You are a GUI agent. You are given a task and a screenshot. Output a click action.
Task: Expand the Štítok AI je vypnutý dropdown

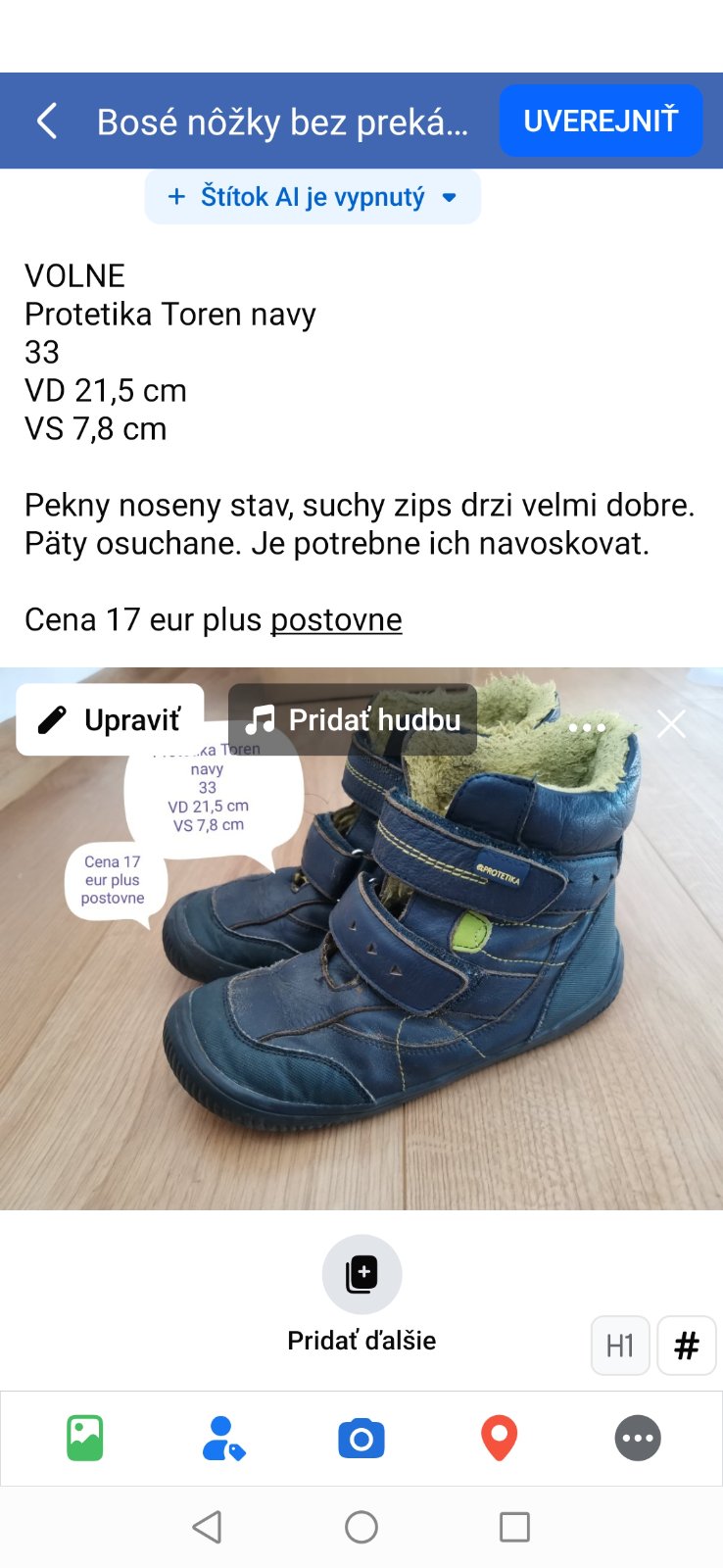tap(313, 197)
